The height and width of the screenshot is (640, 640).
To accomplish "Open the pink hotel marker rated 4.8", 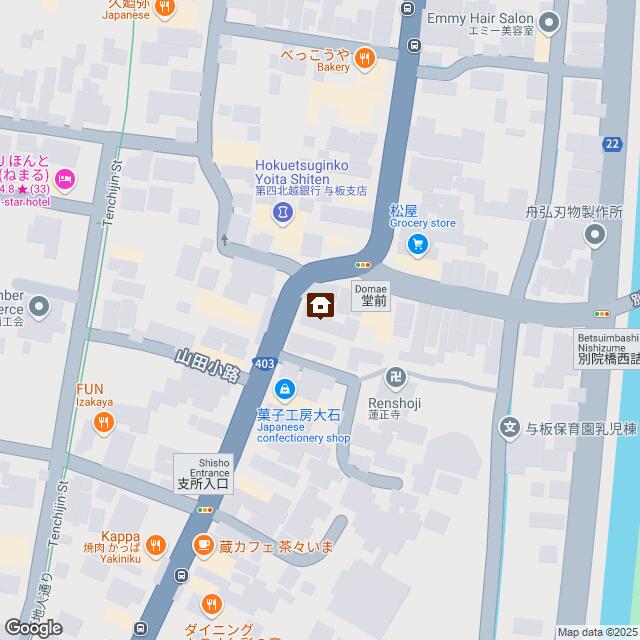I will tap(66, 179).
